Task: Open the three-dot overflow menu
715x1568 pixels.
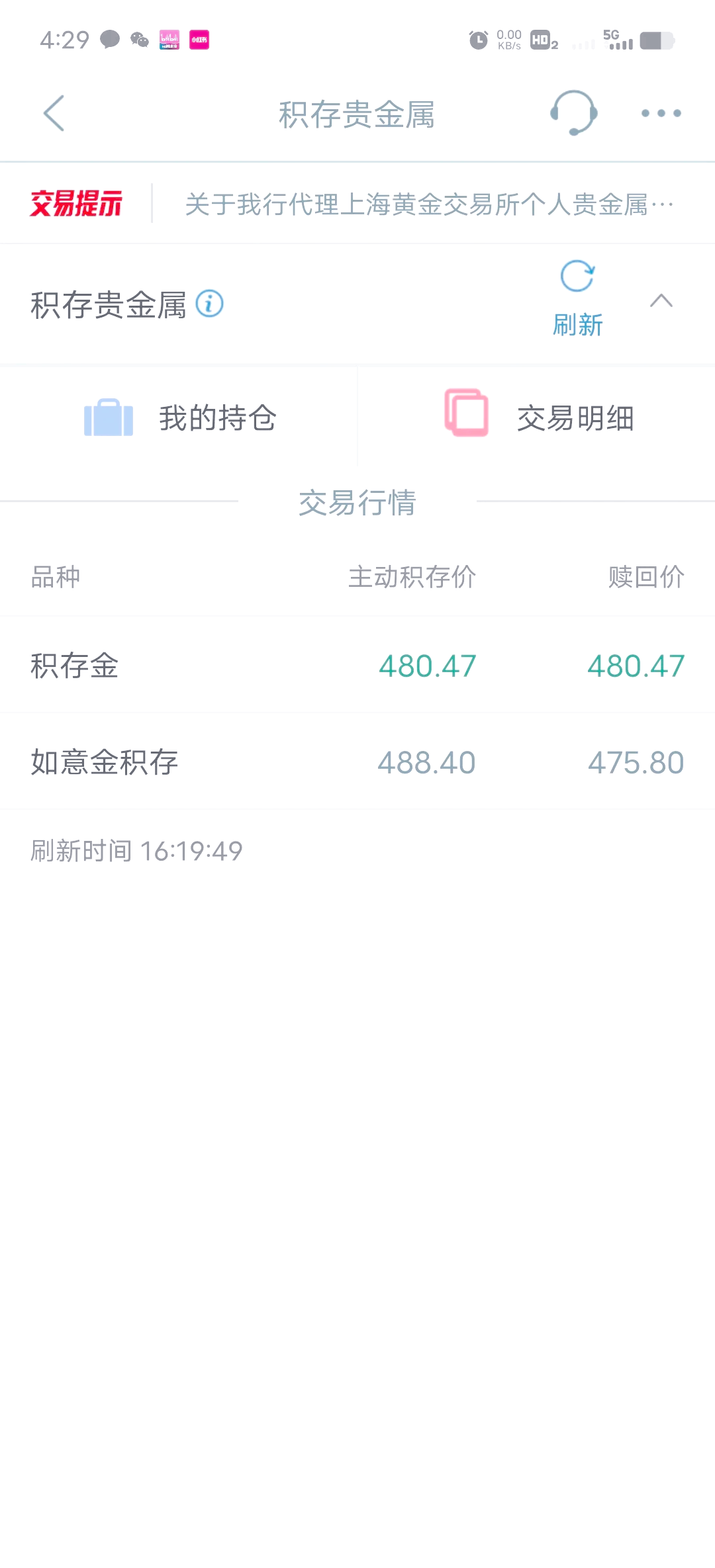Action: click(661, 113)
